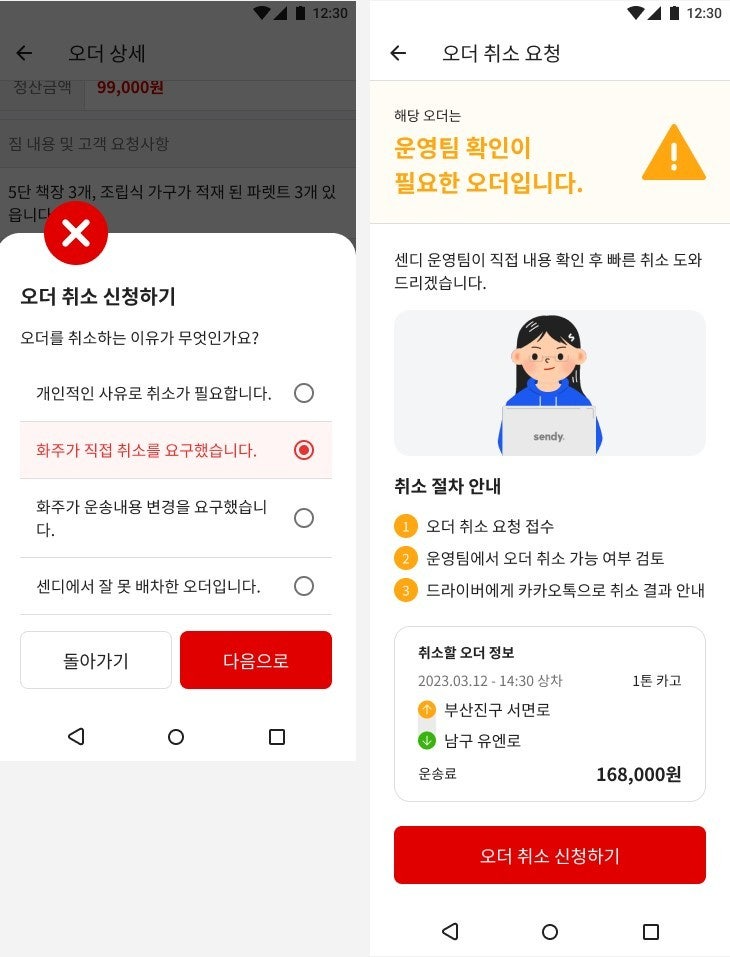This screenshot has width=730, height=957.
Task: Submit with the red 오더 취소 신청하기 button
Action: click(549, 855)
